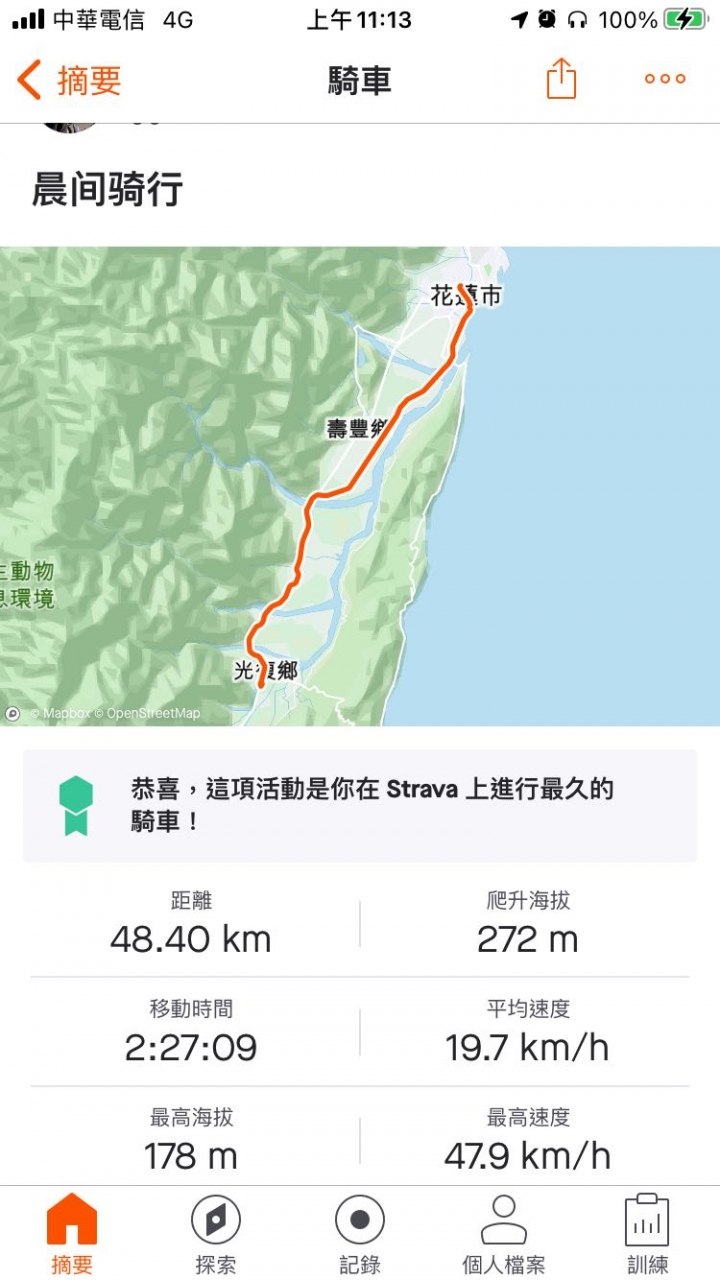This screenshot has width=720, height=1280.
Task: Open the ride route map
Action: 360,485
